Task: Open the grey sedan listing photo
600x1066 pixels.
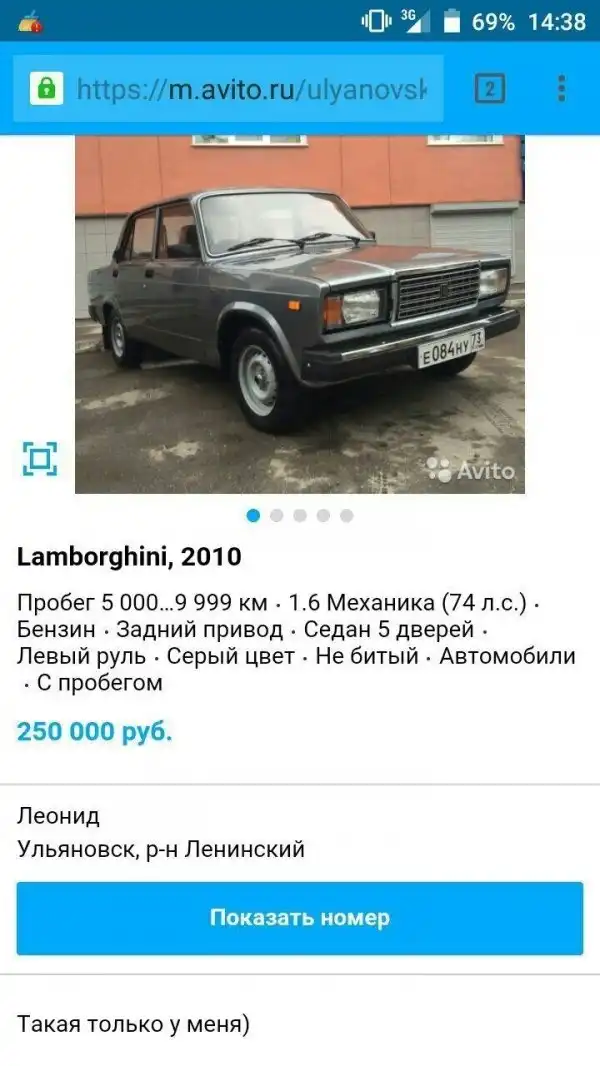Action: [300, 310]
